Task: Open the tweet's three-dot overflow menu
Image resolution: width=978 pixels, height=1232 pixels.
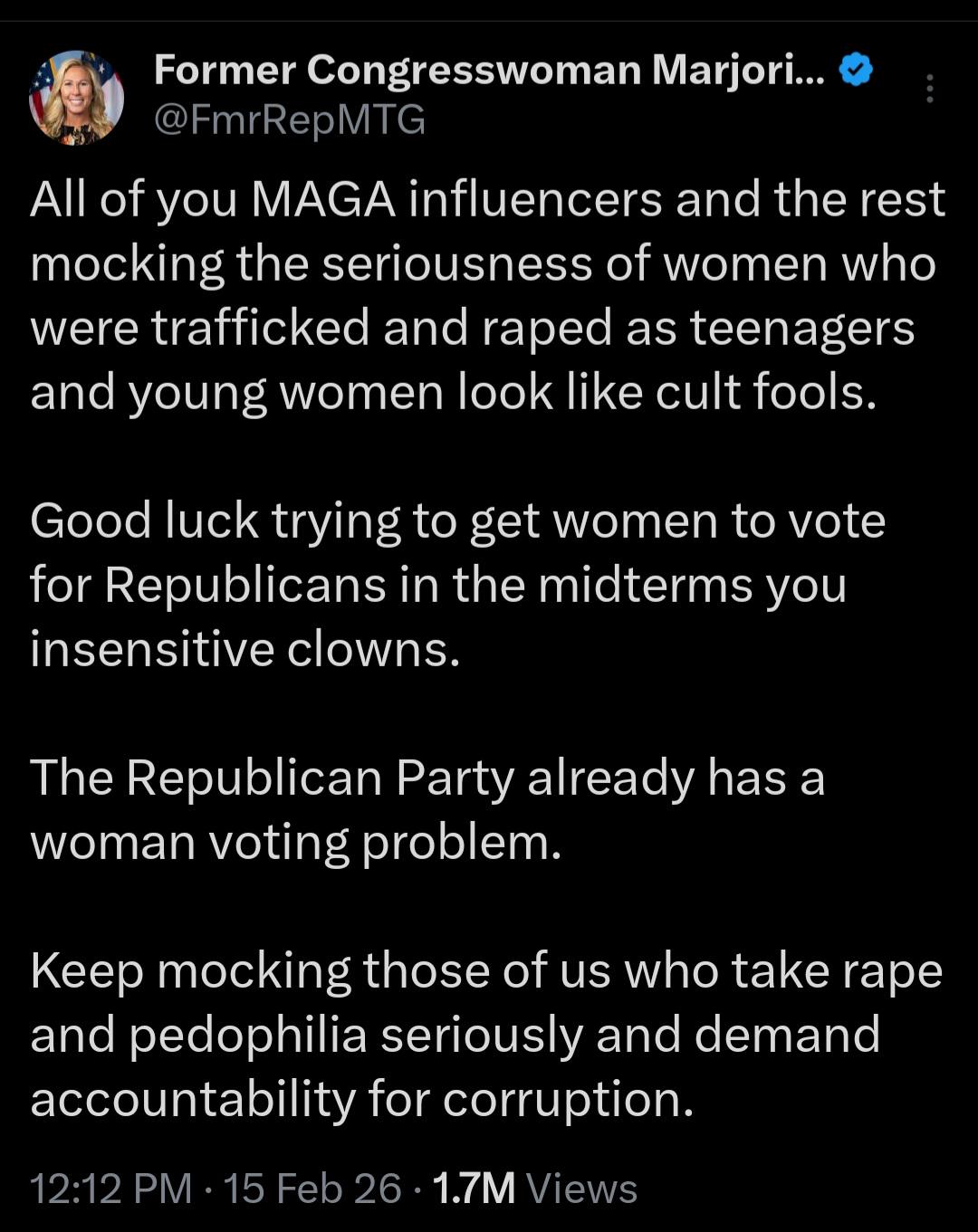Action: pyautogui.click(x=929, y=89)
